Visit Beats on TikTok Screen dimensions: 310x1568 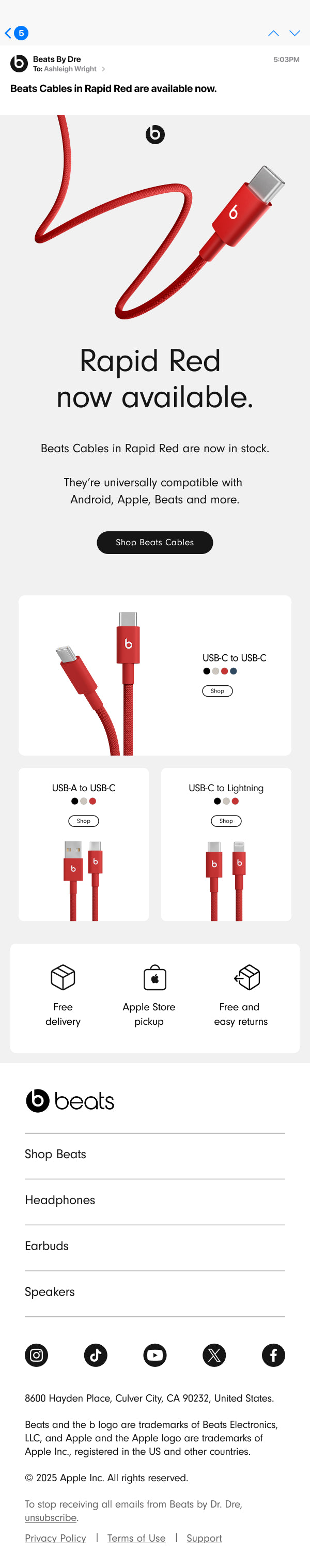click(96, 1355)
